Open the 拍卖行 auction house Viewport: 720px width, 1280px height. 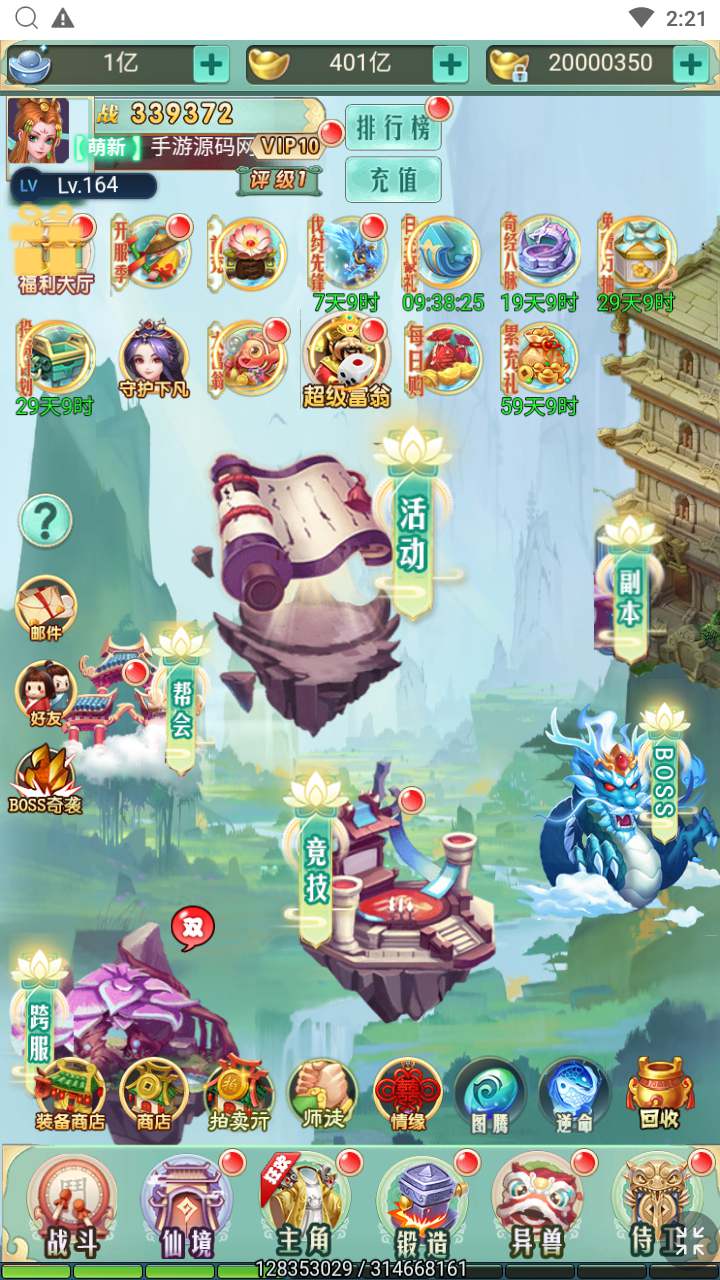(x=238, y=1095)
